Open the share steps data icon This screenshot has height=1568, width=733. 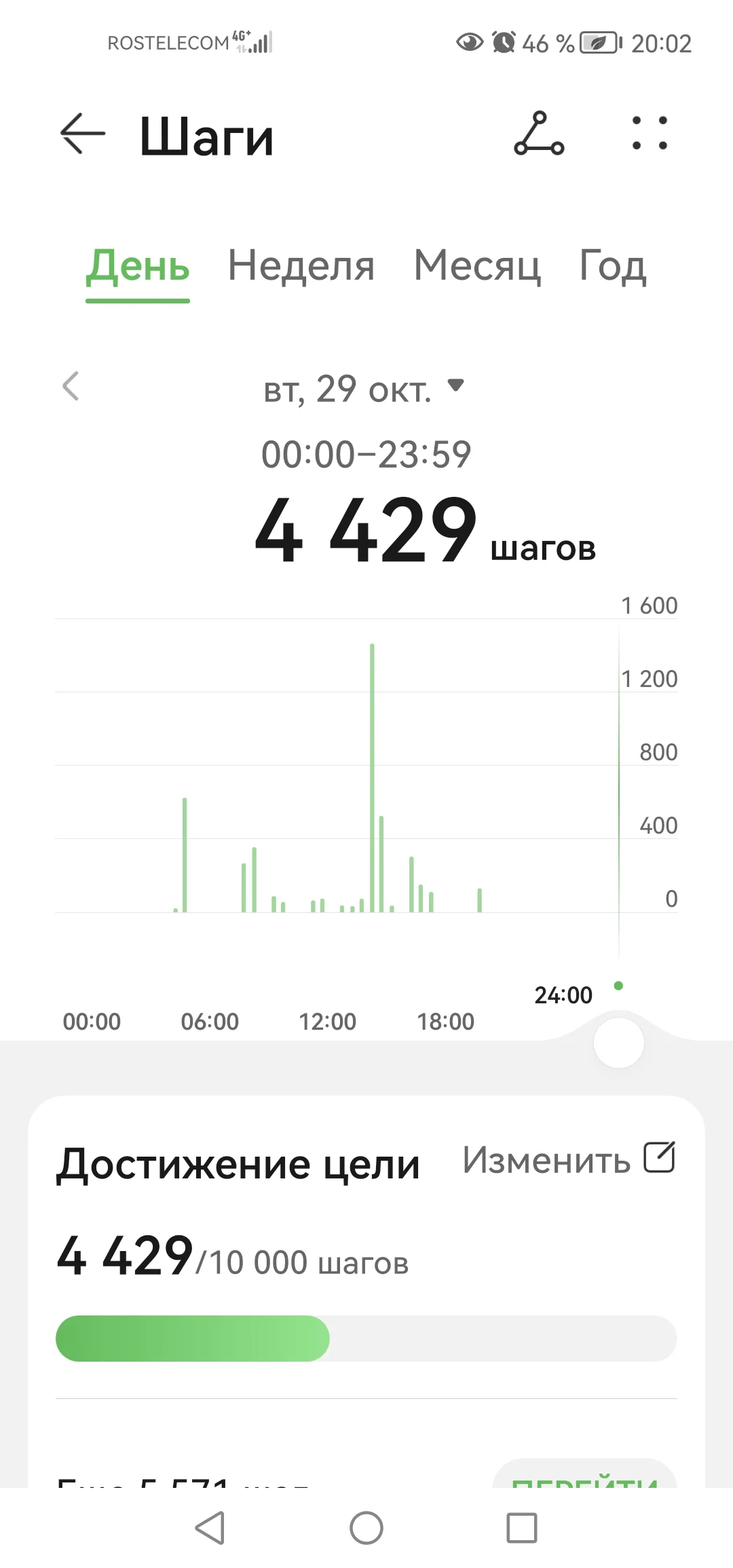540,134
